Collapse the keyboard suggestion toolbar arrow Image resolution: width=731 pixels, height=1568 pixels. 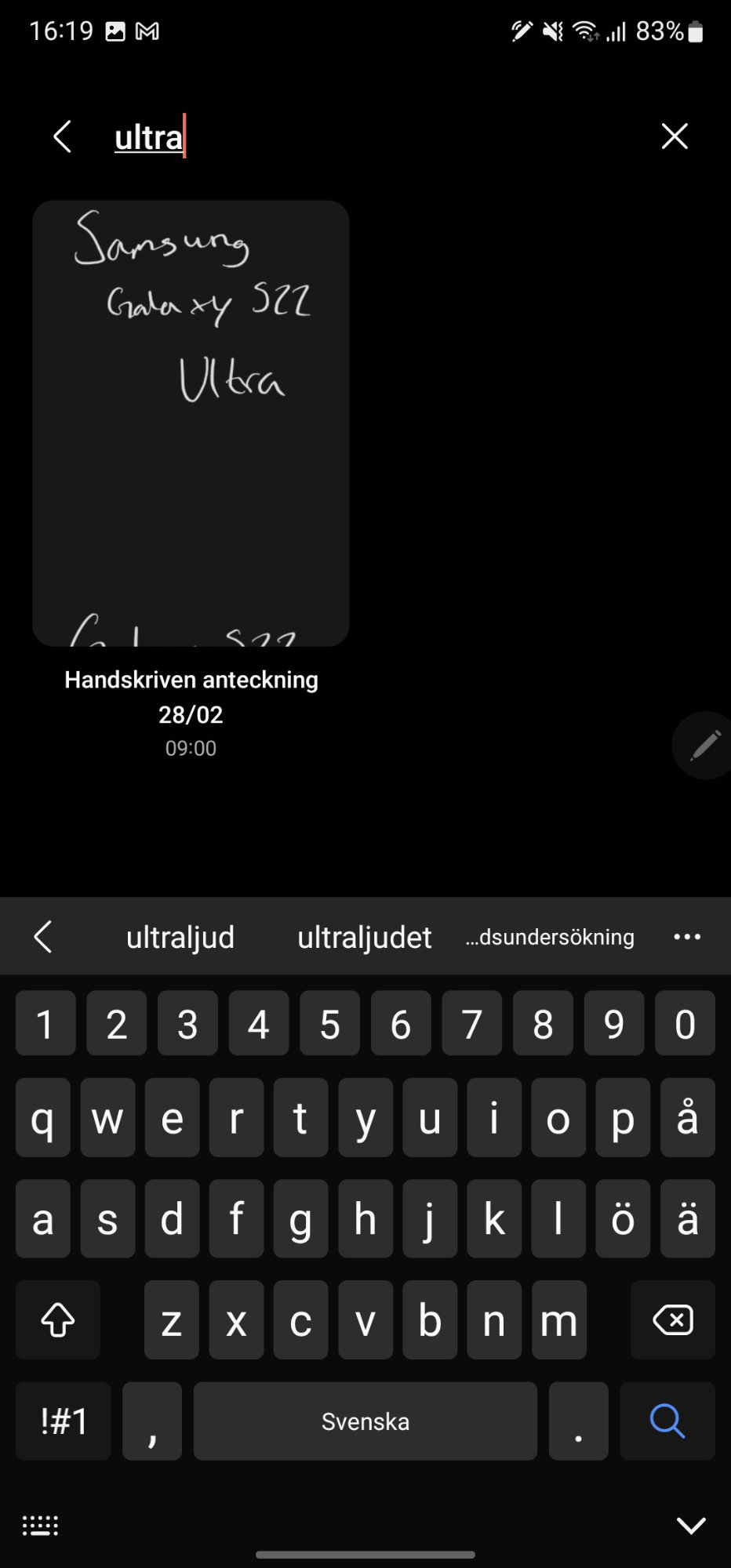pos(43,937)
